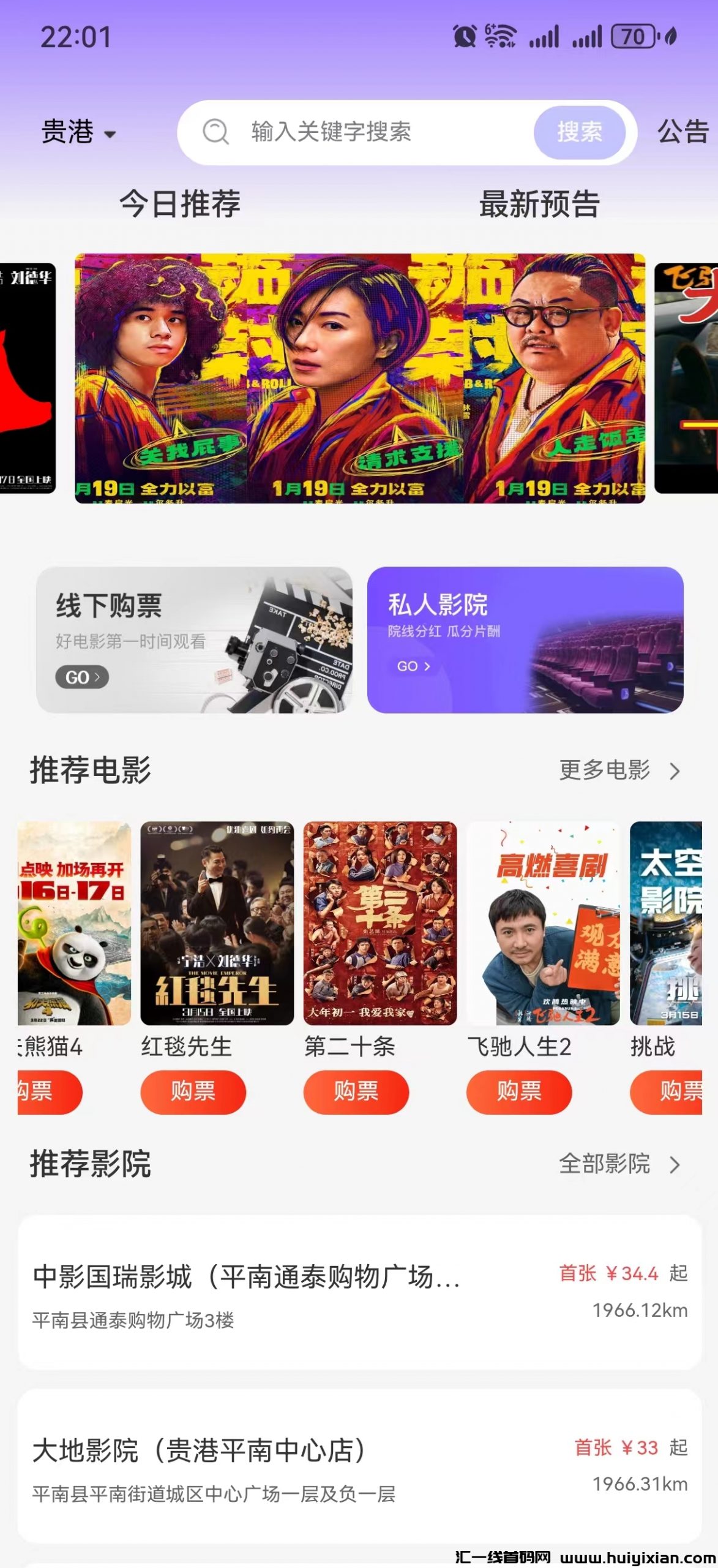The image size is (718, 1568).
Task: Tap the purple 搜索 button
Action: (579, 132)
